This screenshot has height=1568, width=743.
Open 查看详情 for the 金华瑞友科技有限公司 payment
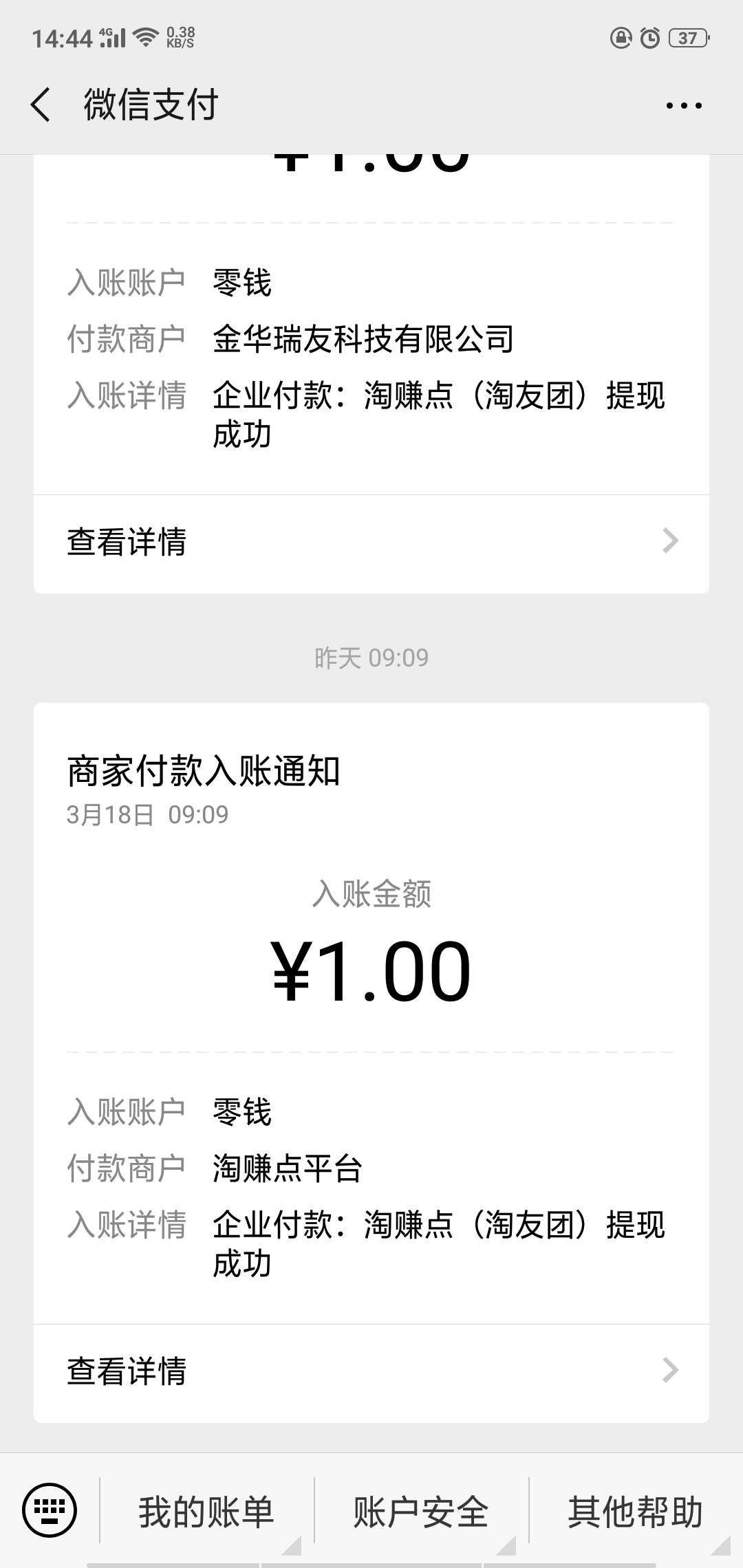tap(371, 542)
